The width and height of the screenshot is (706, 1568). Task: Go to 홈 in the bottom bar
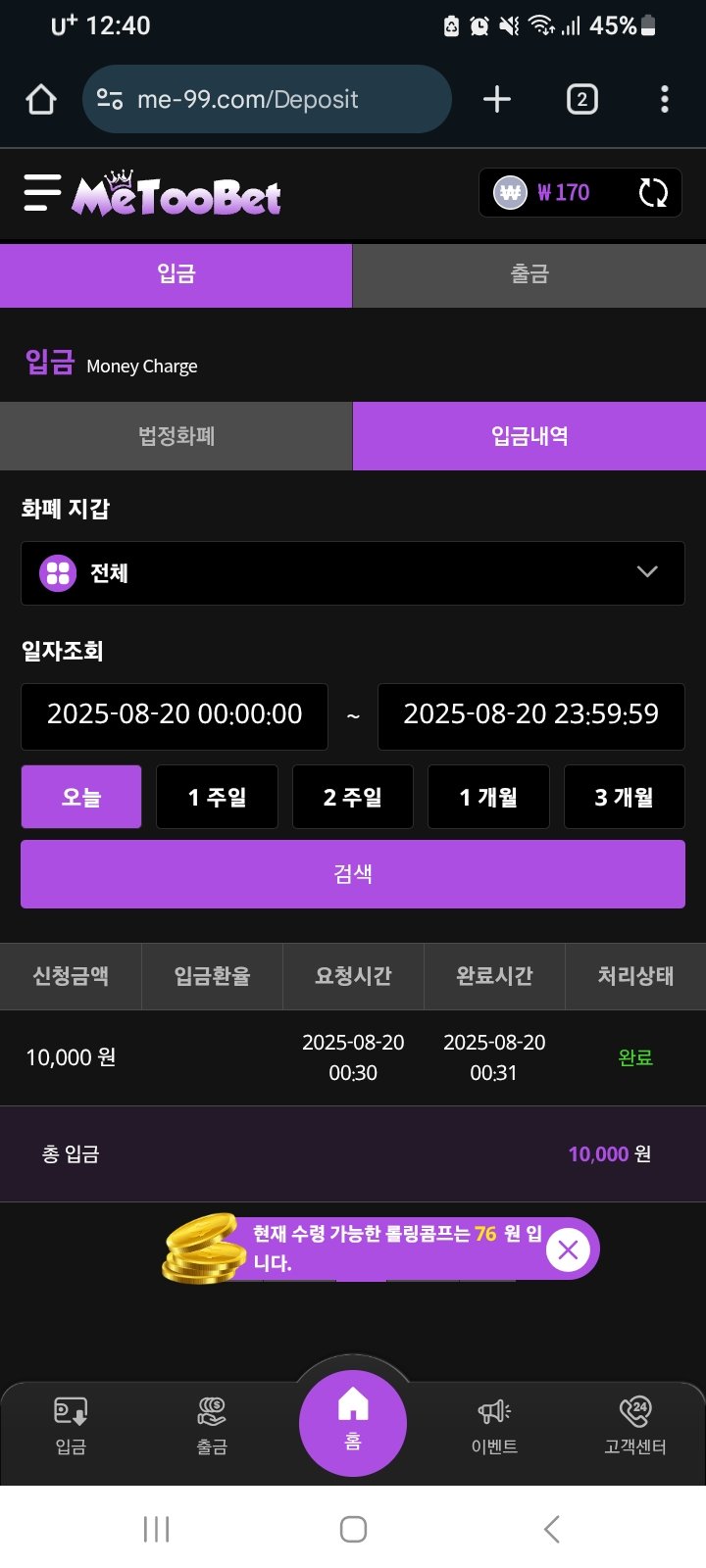click(x=353, y=1421)
